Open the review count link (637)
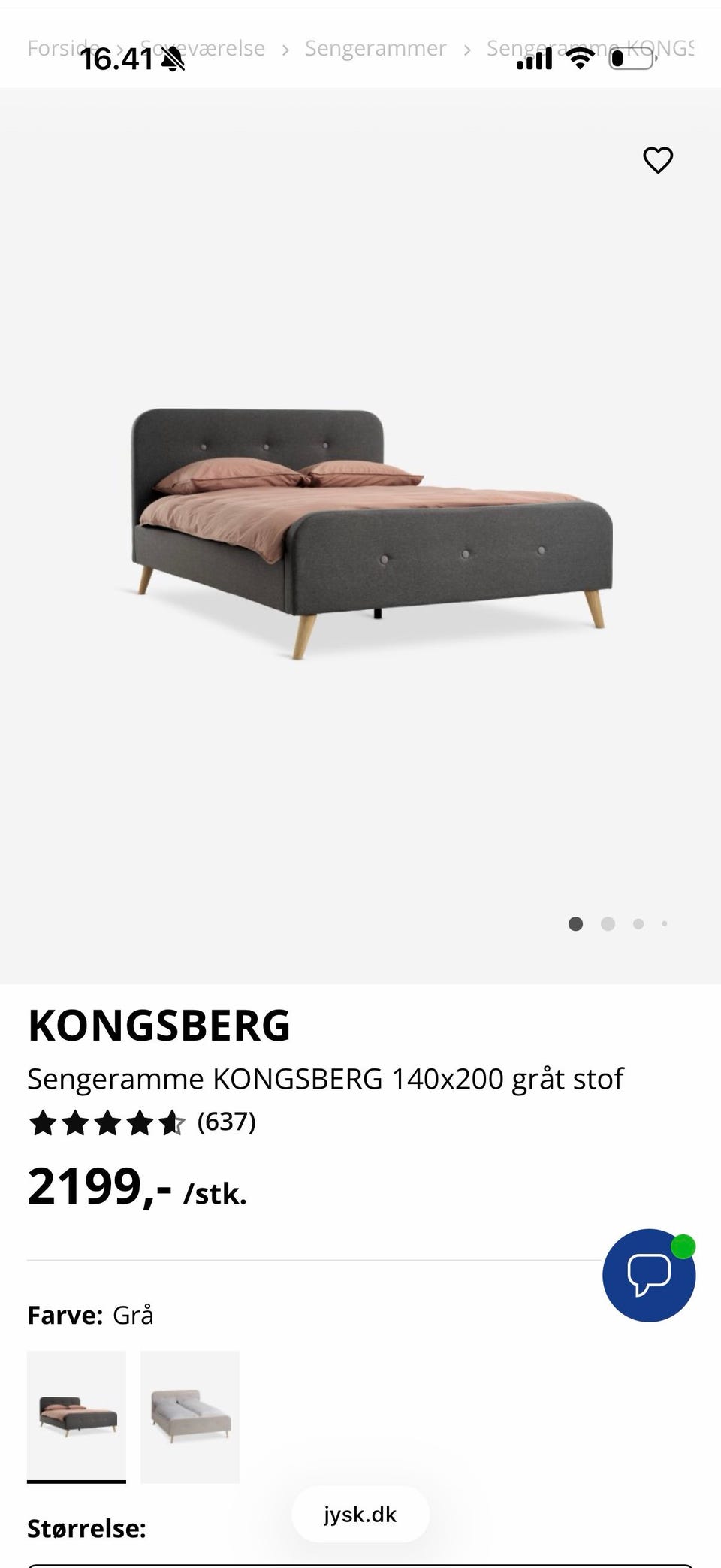Image resolution: width=721 pixels, height=1568 pixels. pyautogui.click(x=225, y=1124)
